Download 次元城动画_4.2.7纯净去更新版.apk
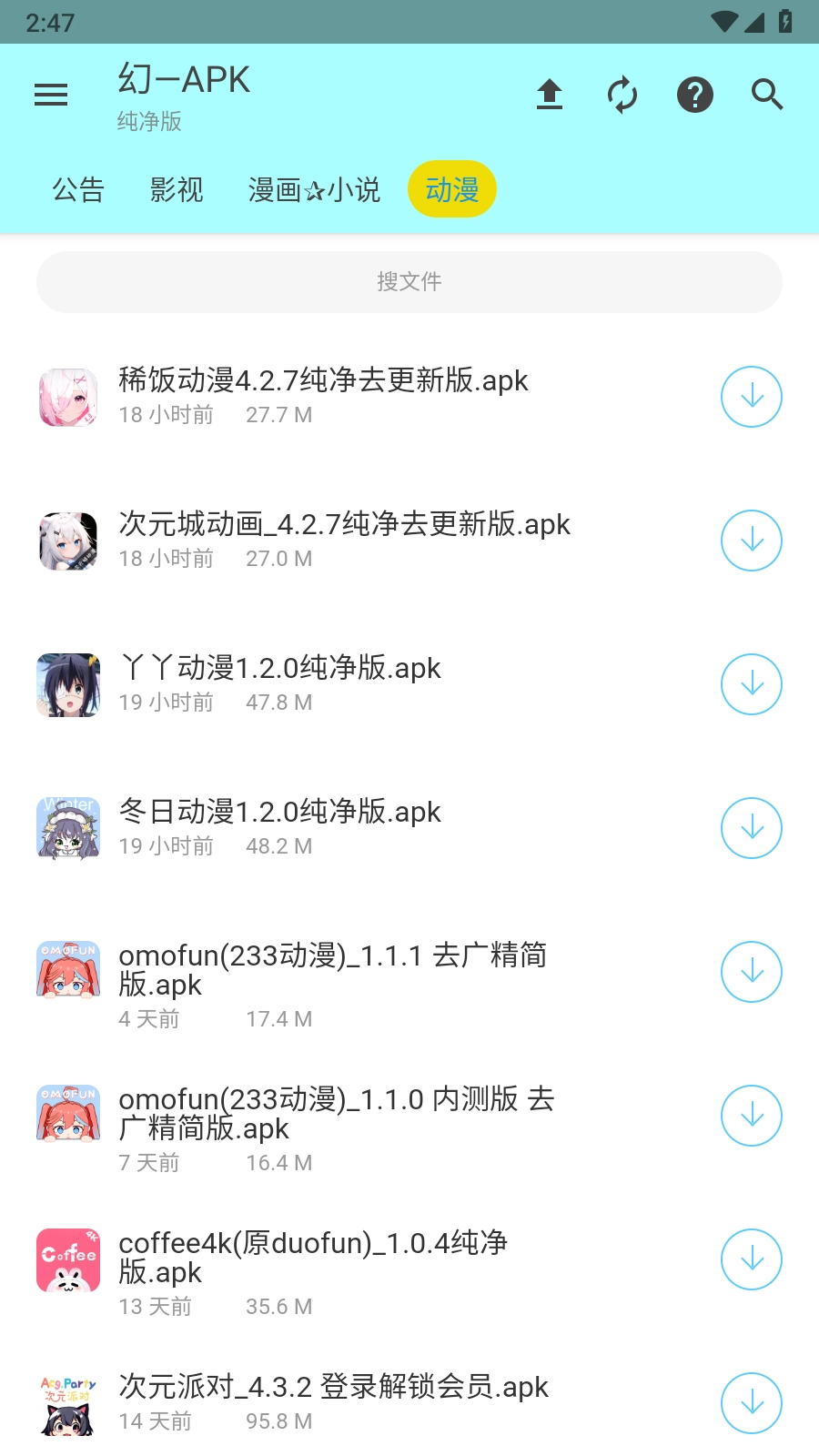 click(x=752, y=541)
